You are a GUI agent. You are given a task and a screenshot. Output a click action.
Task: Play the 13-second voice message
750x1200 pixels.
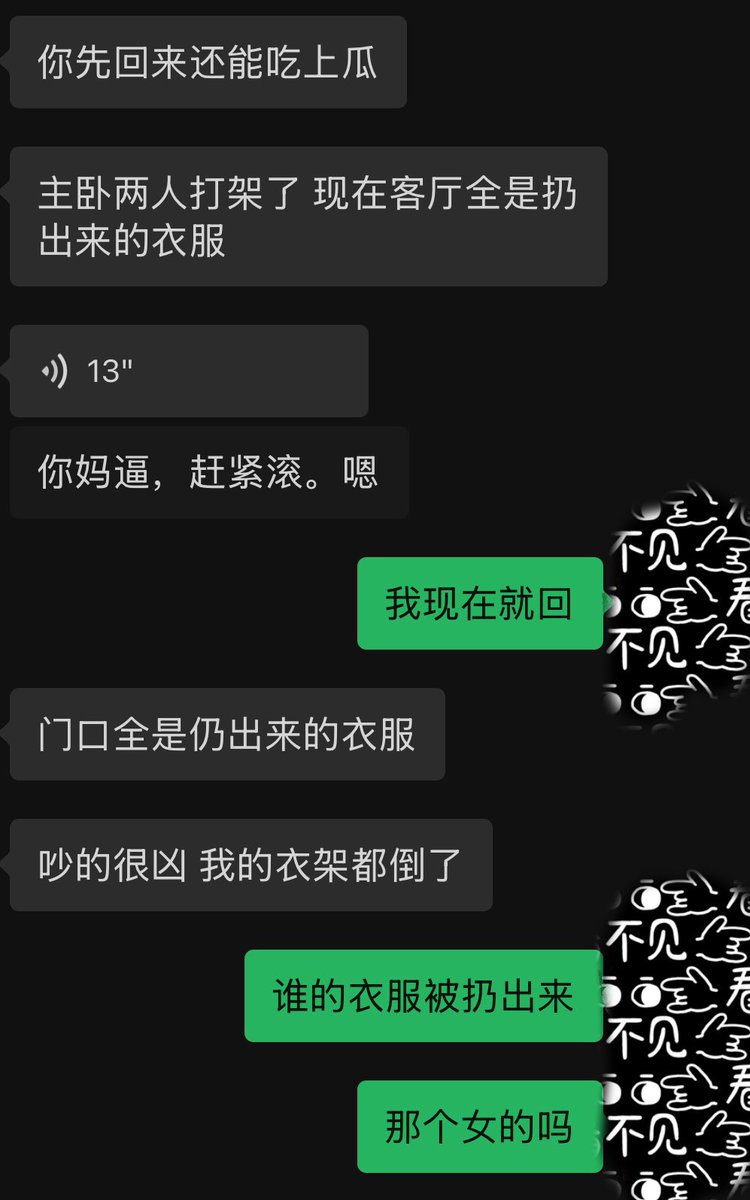coord(189,371)
